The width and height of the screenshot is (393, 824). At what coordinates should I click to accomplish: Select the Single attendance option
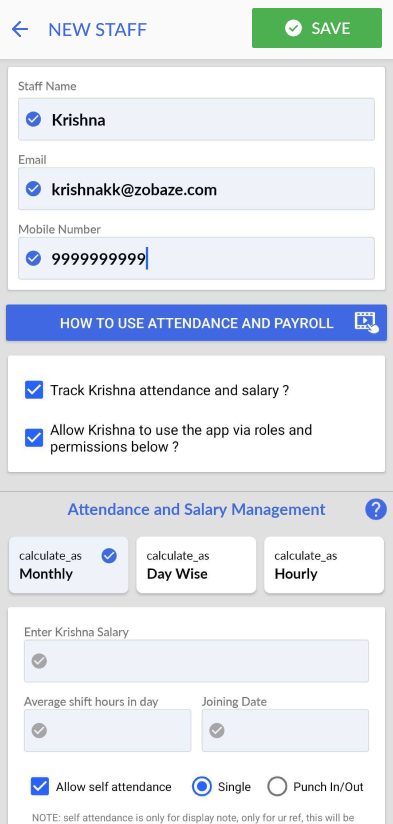pyautogui.click(x=202, y=787)
